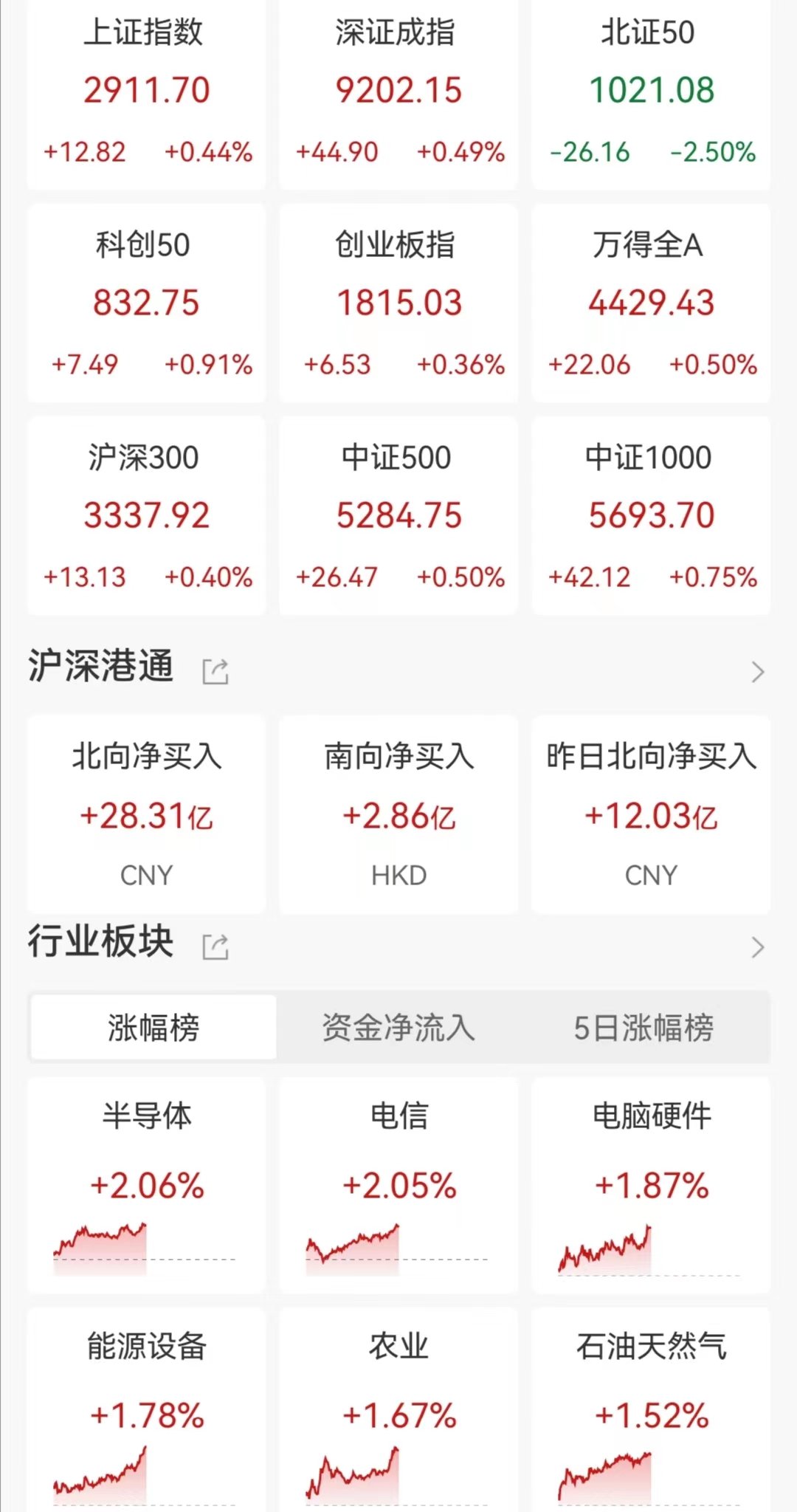
Task: Expand 行业板块 with the chevron arrow
Action: 757,946
